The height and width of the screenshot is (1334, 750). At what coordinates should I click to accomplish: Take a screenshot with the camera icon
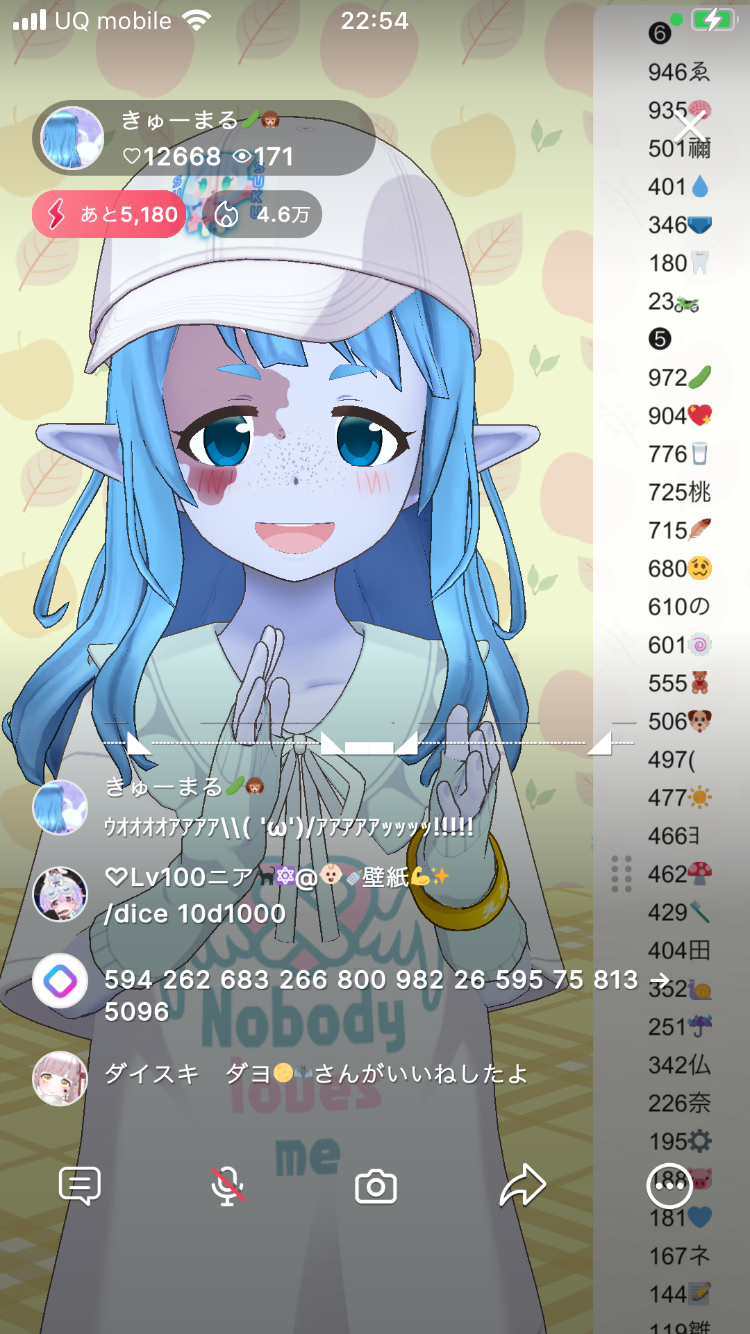click(376, 1187)
